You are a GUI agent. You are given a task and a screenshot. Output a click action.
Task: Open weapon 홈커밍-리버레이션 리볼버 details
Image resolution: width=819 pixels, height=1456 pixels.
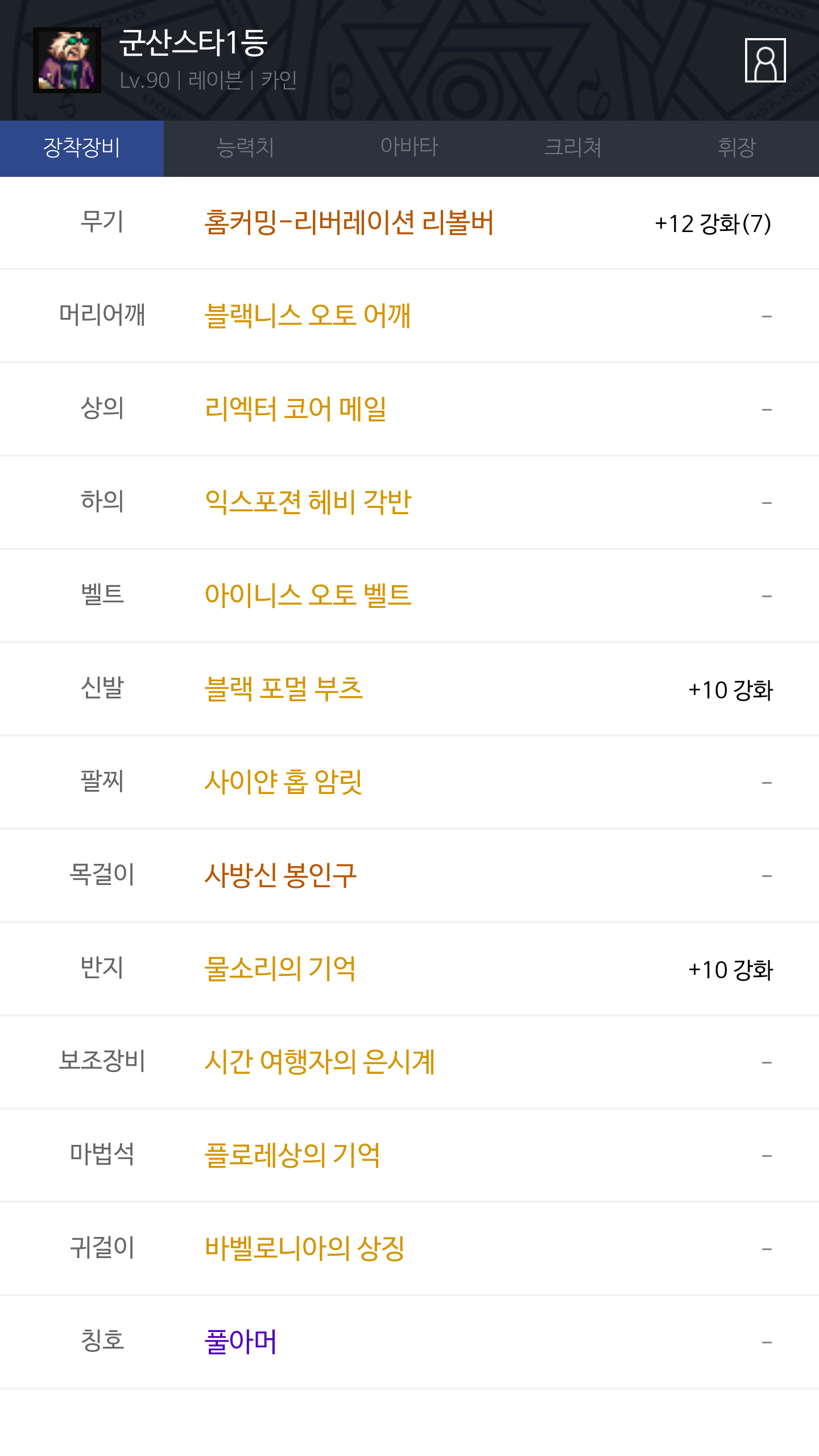[349, 222]
